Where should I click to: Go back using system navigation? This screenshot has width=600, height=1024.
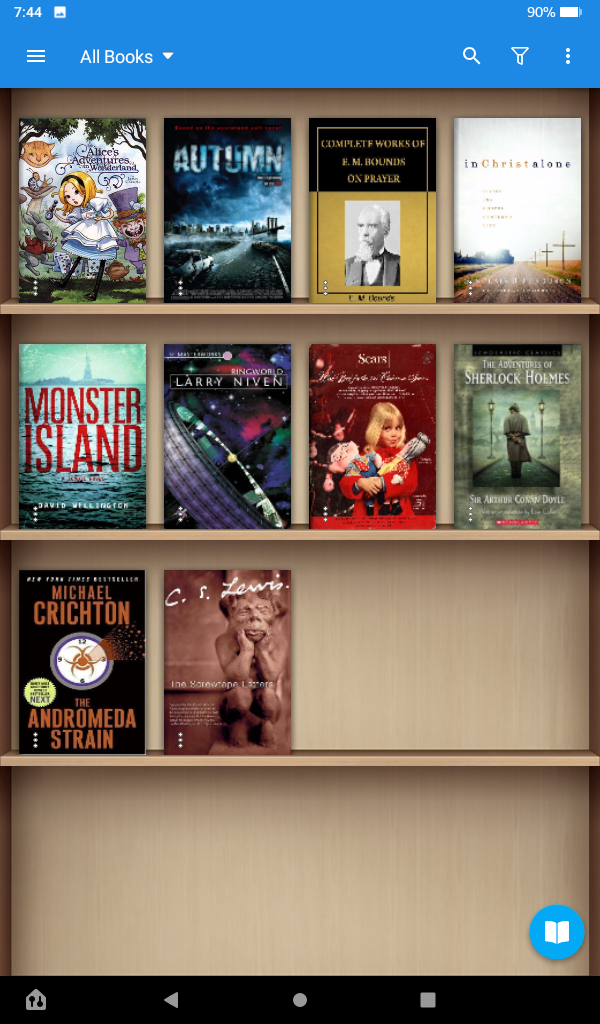tap(171, 999)
